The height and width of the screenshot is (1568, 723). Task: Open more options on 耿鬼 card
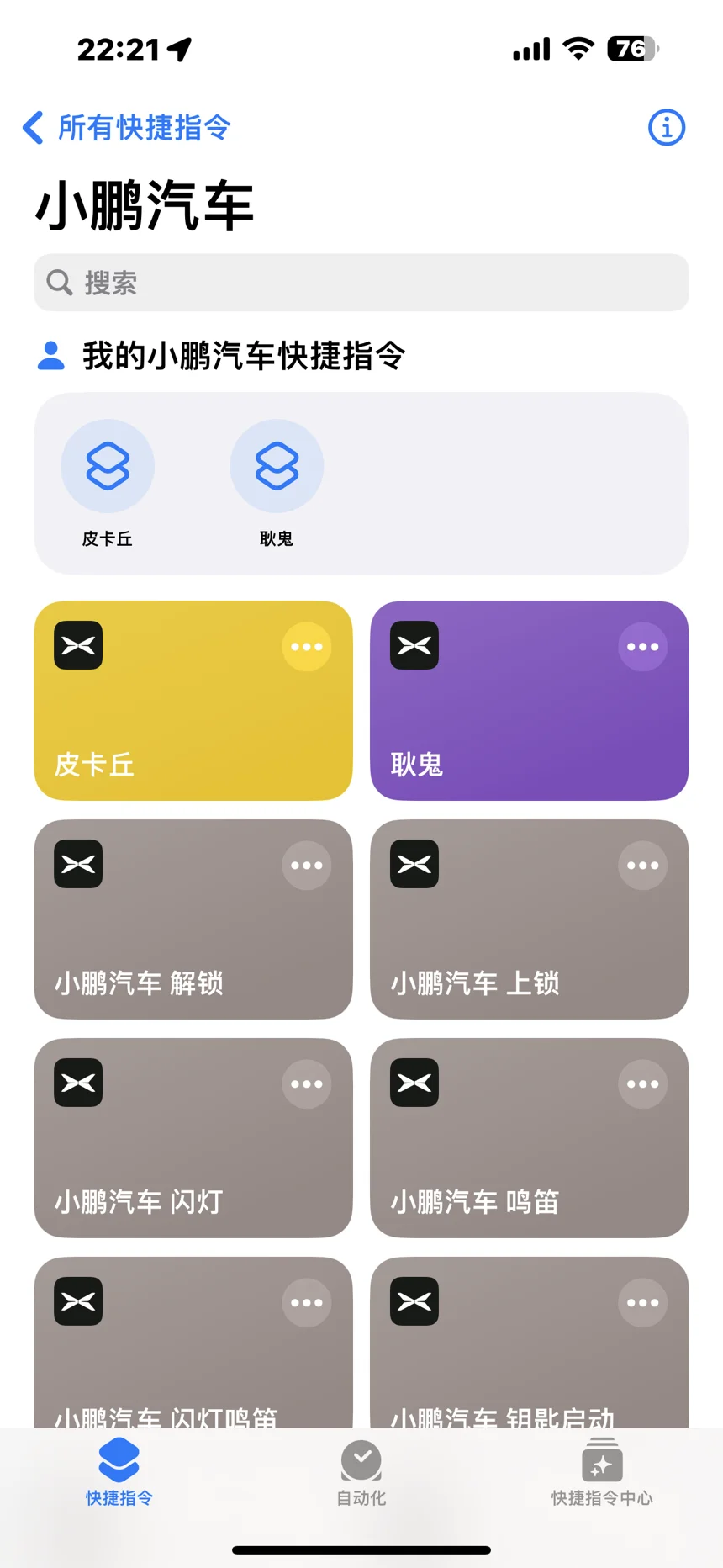tap(643, 647)
